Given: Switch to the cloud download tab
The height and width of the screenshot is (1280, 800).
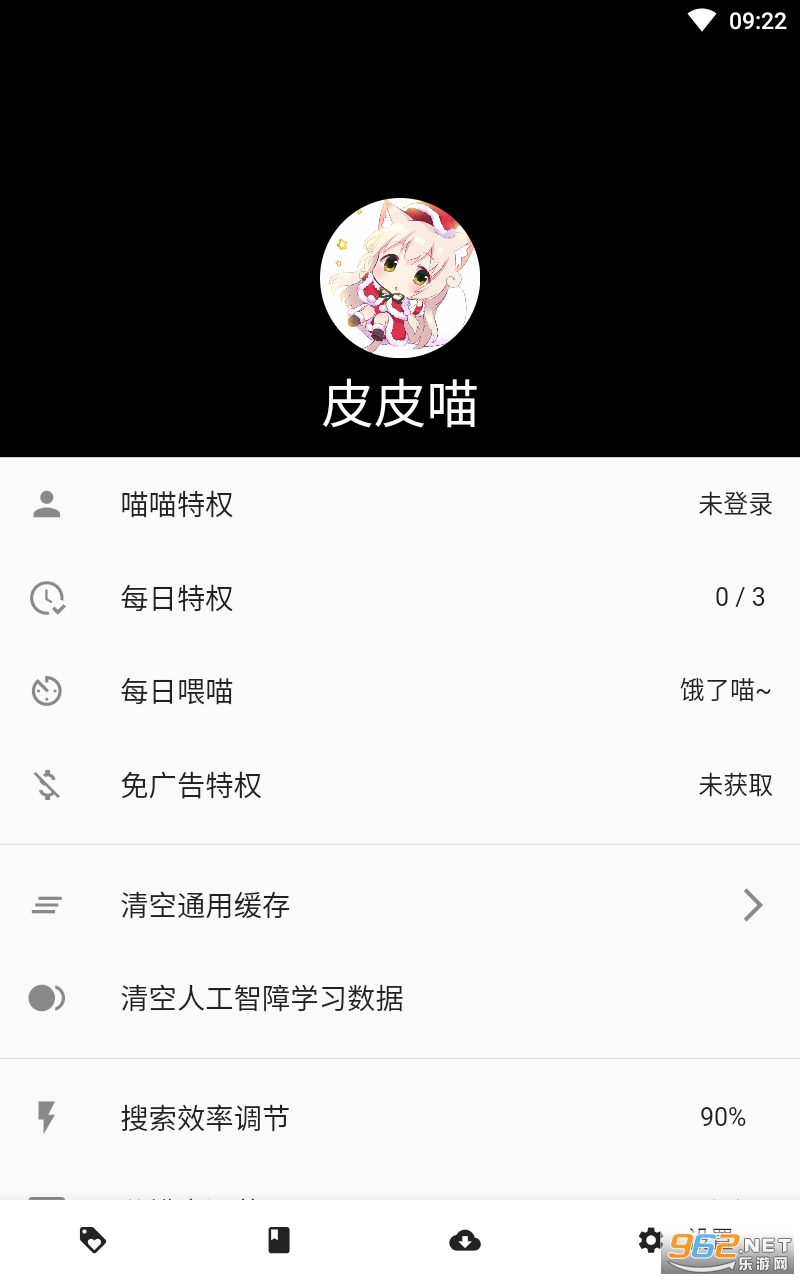Looking at the screenshot, I should click(x=465, y=1241).
